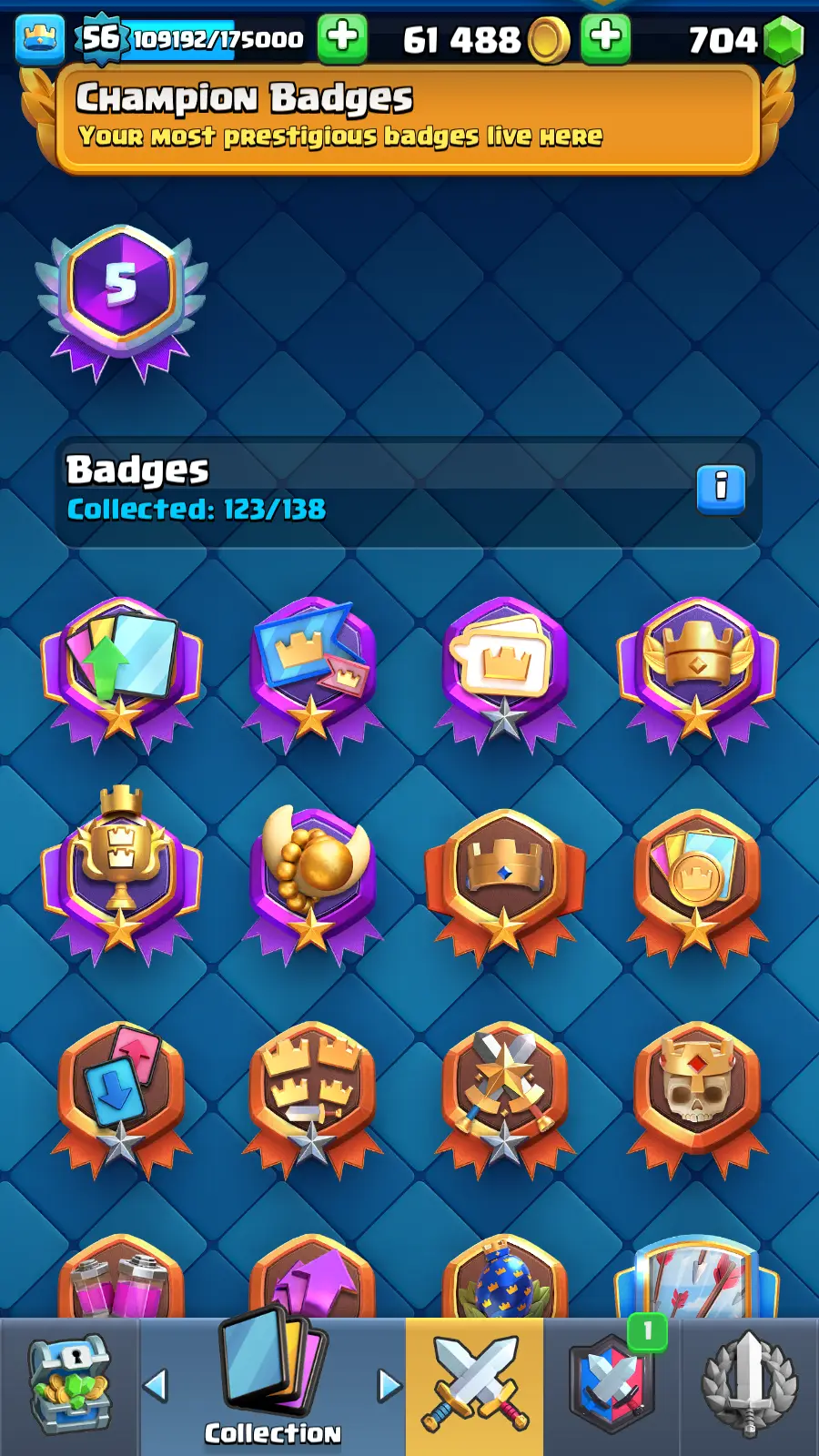Screen dimensions: 819x1456
Task: Open the level 5 champion badge
Action: [121, 300]
